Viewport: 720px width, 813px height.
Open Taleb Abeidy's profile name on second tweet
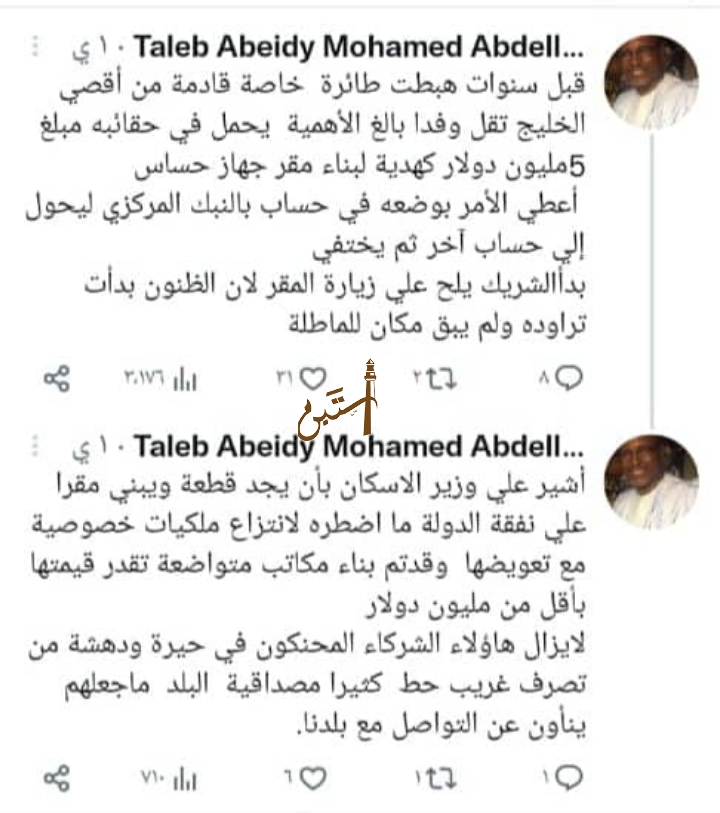(x=355, y=443)
